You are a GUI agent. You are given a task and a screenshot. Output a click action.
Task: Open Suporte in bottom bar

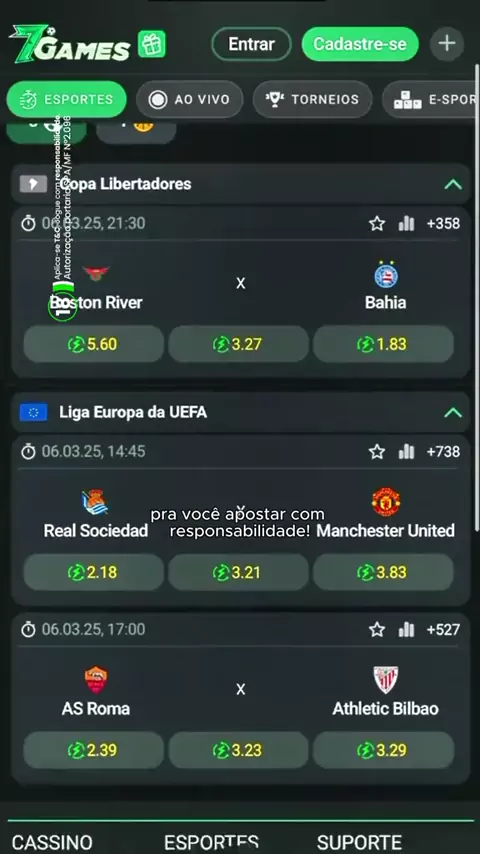coord(360,842)
